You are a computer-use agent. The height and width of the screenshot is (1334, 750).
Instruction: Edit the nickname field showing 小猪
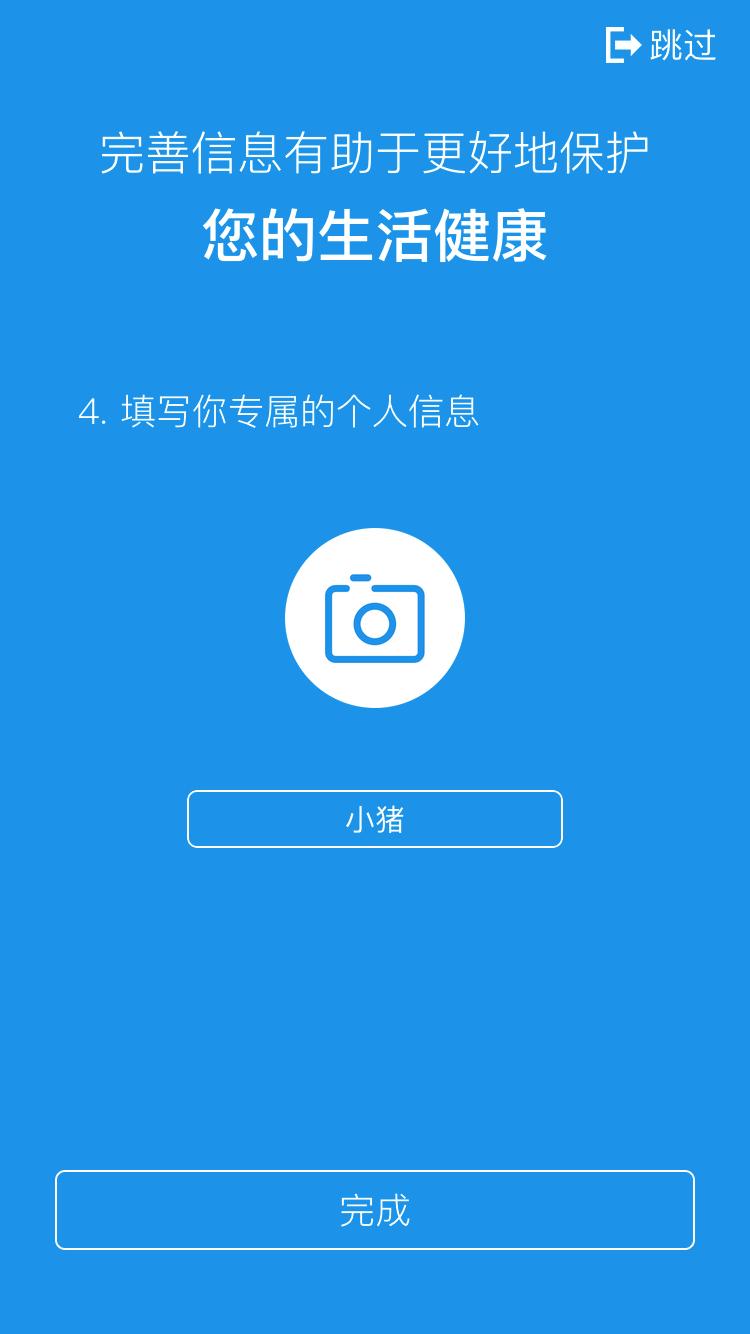pyautogui.click(x=375, y=819)
